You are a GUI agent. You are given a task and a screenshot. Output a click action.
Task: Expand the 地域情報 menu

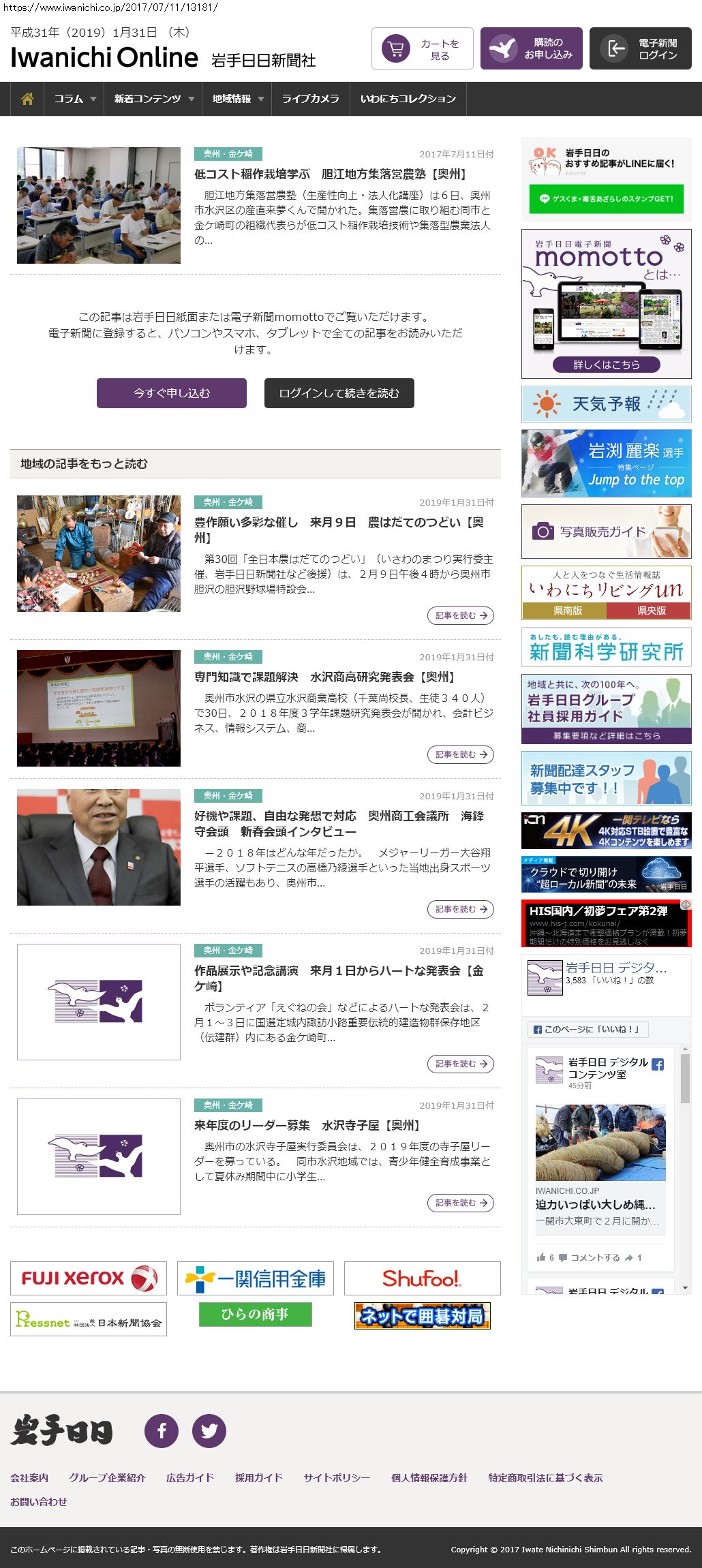(x=237, y=99)
